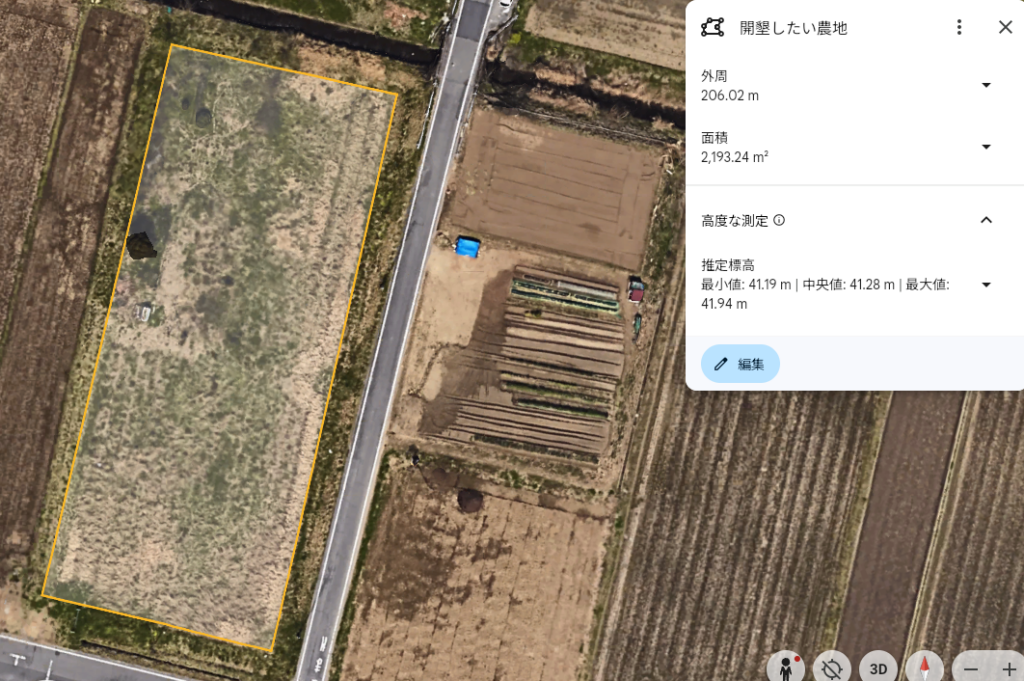Collapse the 高度な測定 section
This screenshot has width=1024, height=681.
[986, 220]
